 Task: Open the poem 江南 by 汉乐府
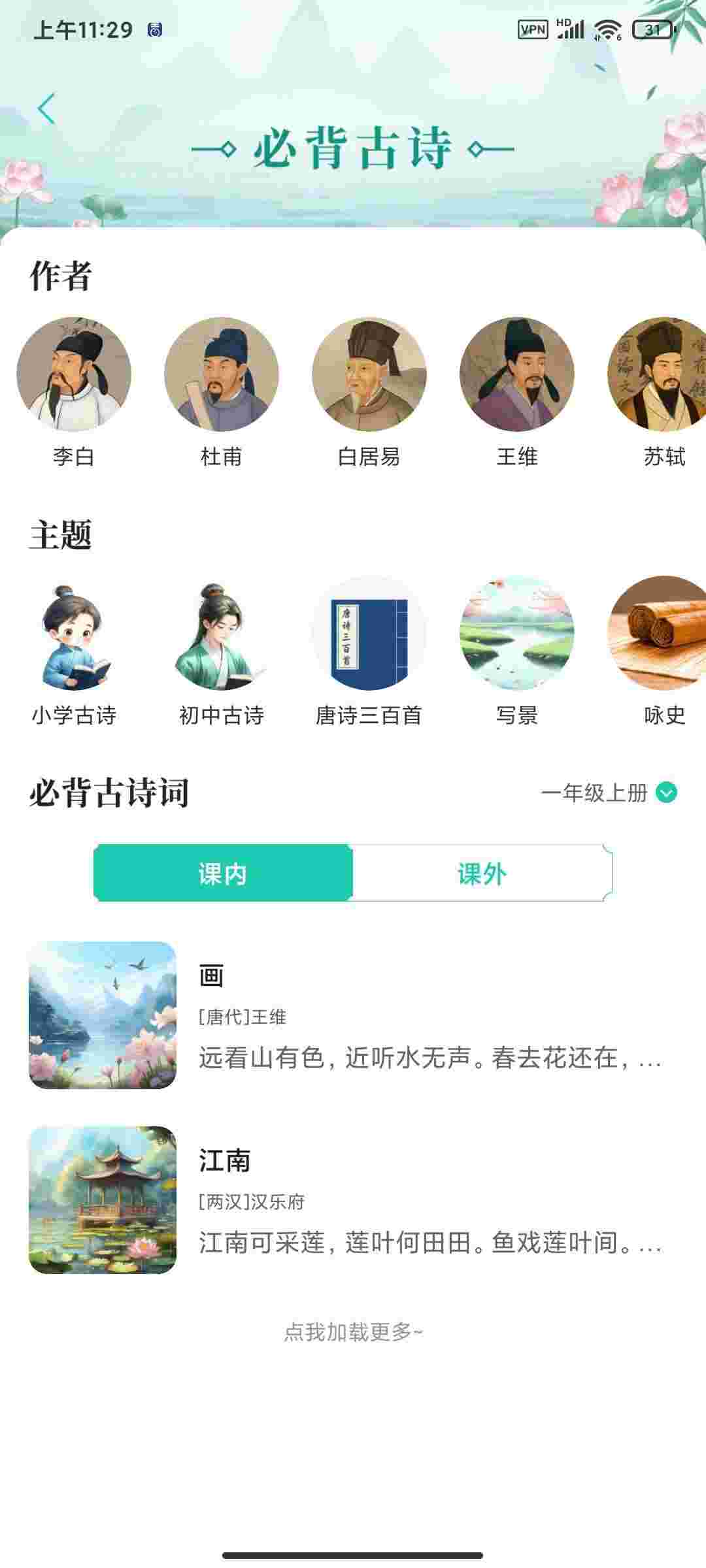pos(353,1200)
